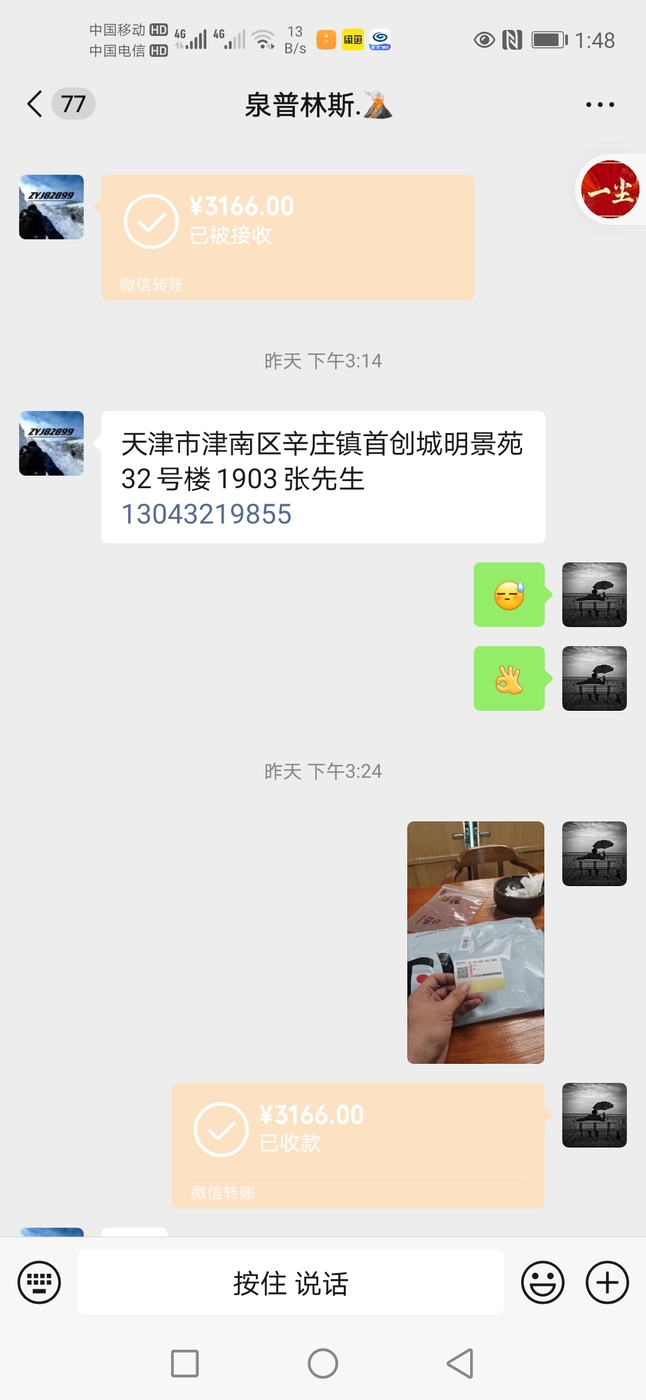Open the plus attachment menu
This screenshot has height=1400, width=646.
click(607, 1282)
